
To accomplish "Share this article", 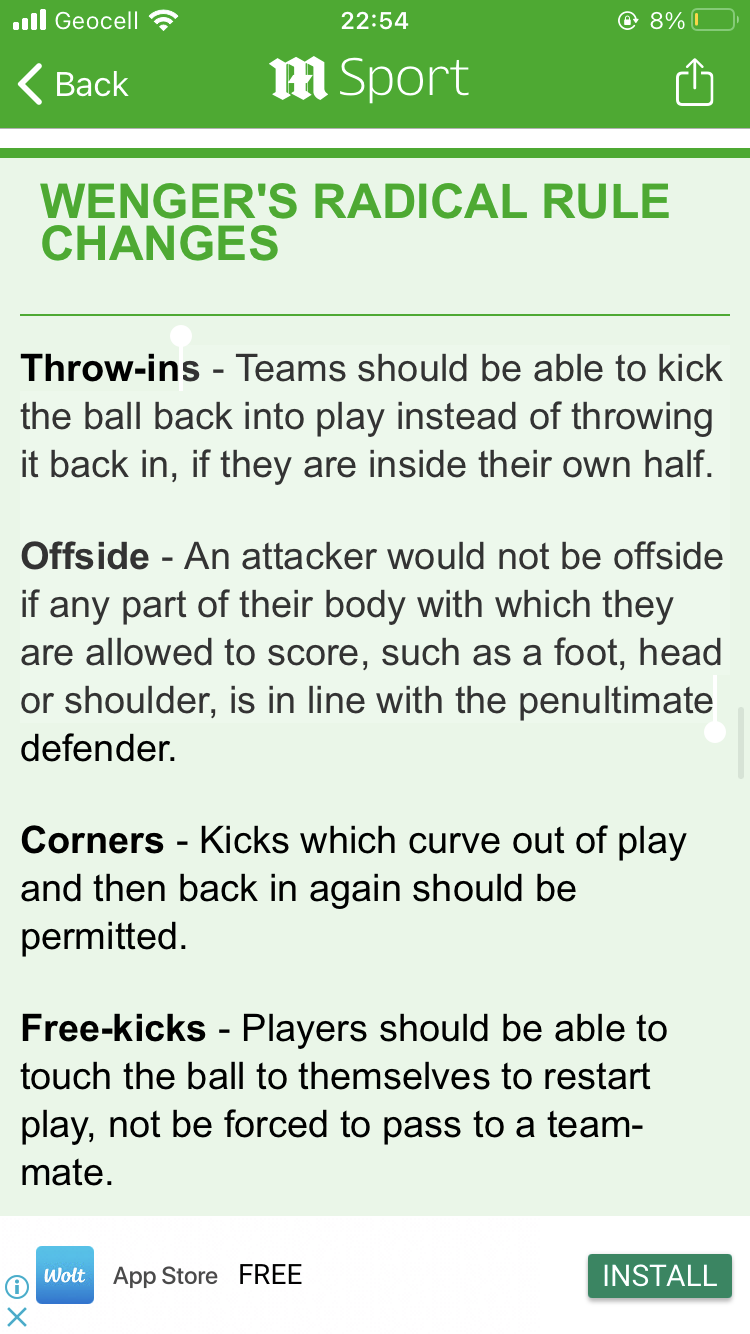I will click(694, 83).
